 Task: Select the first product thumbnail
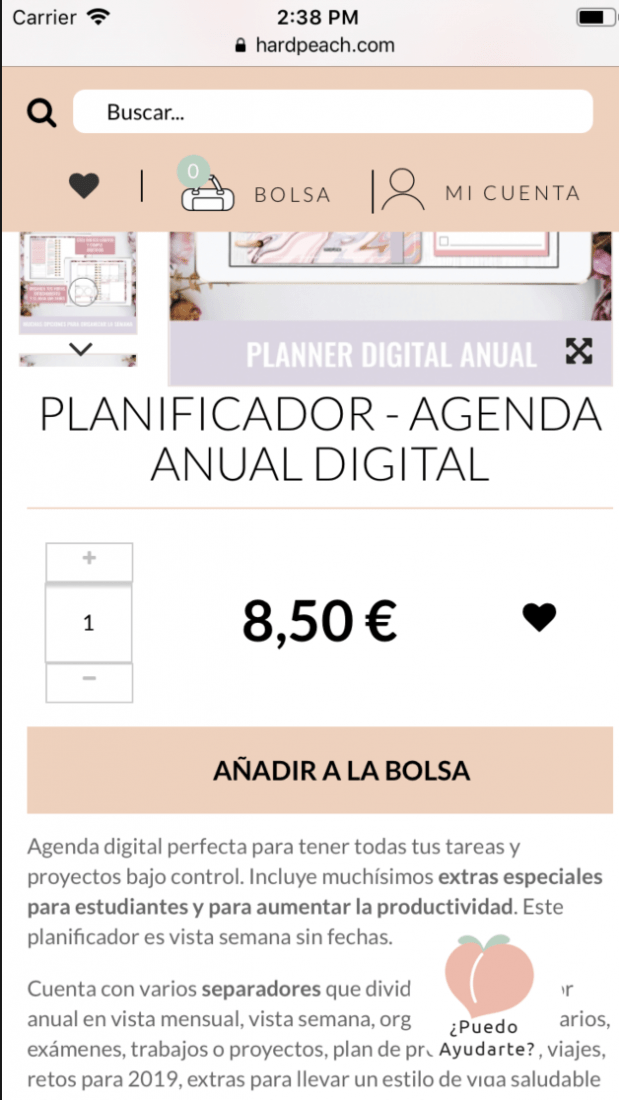click(78, 283)
